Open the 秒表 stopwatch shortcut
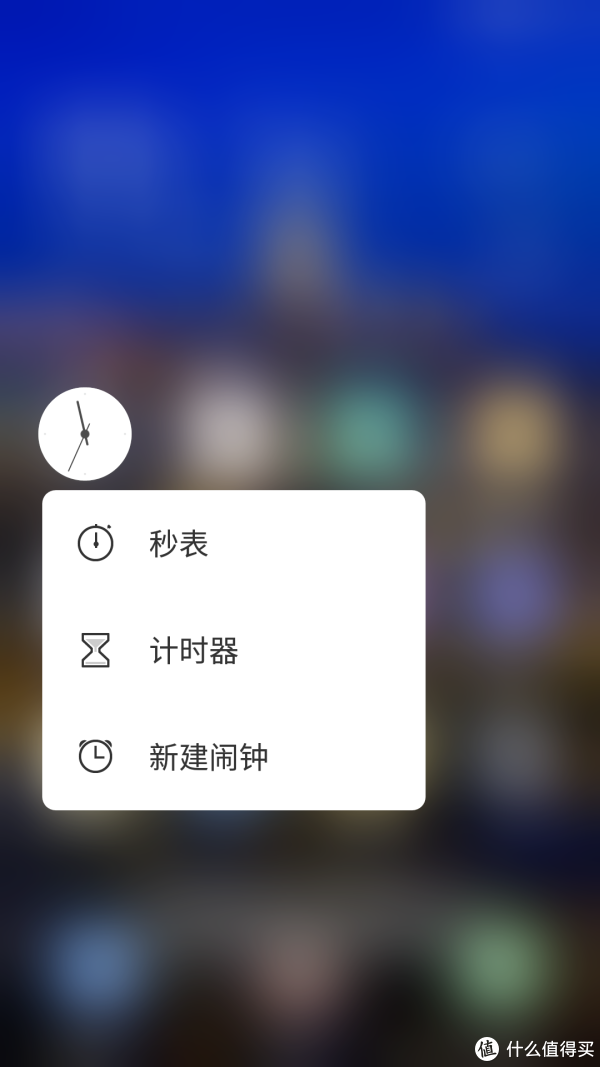Viewport: 600px width, 1067px height. pos(233,543)
